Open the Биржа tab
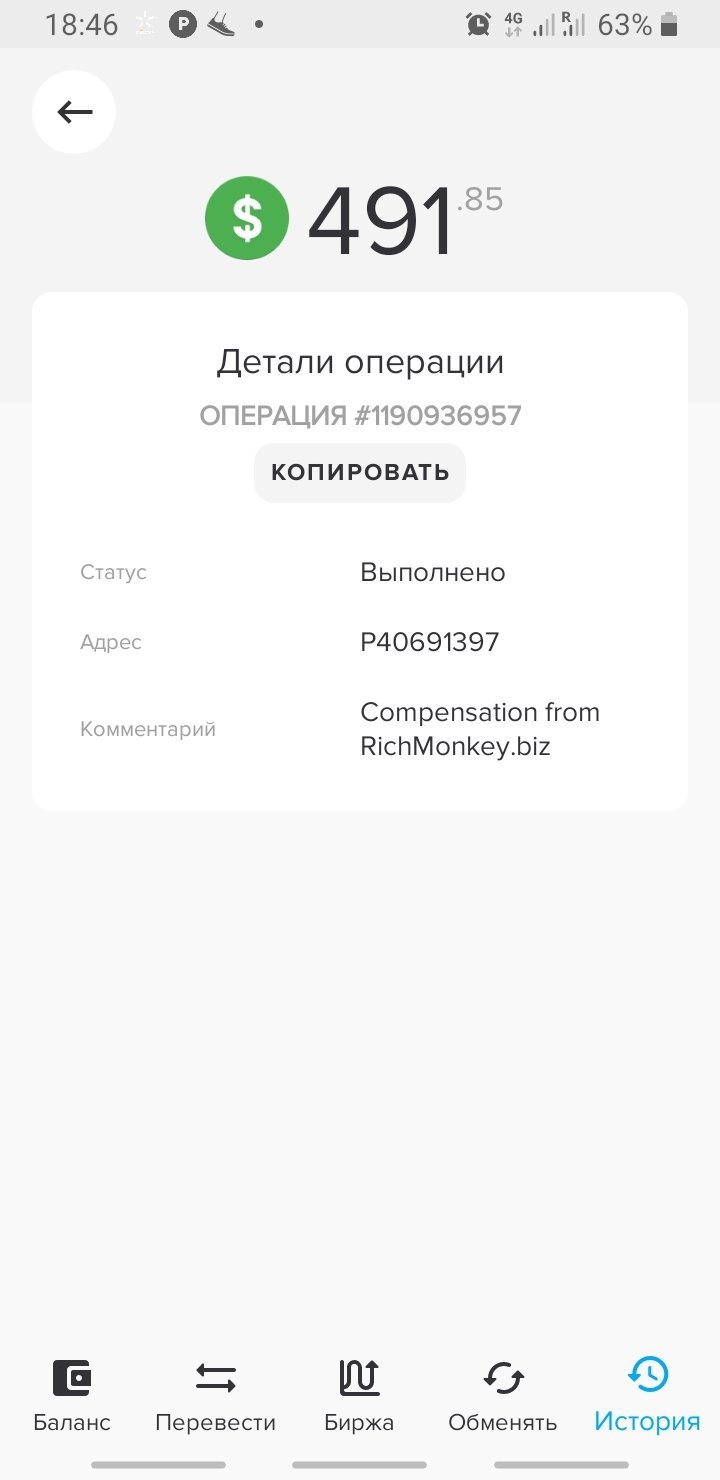Image resolution: width=720 pixels, height=1480 pixels. pyautogui.click(x=359, y=1396)
